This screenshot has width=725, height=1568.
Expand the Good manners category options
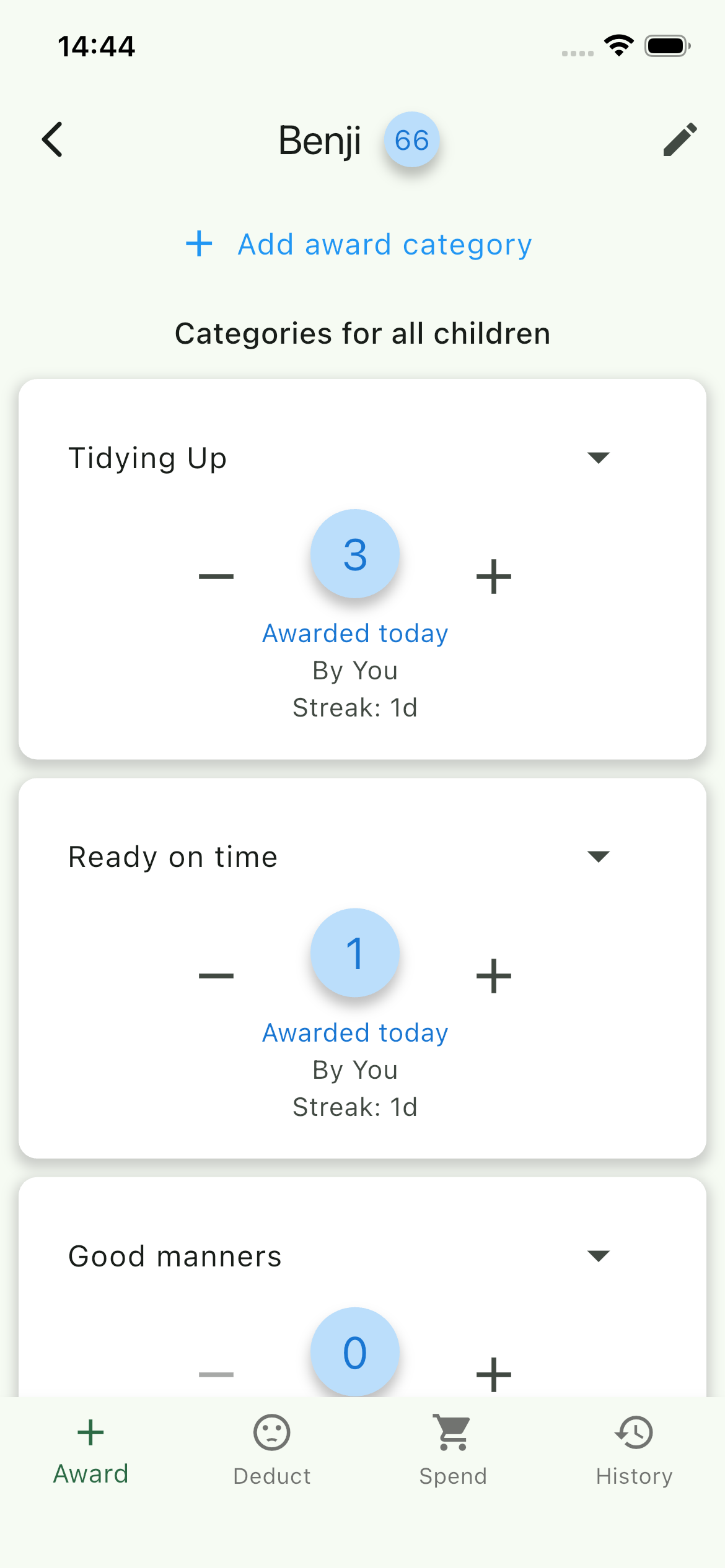(598, 1255)
